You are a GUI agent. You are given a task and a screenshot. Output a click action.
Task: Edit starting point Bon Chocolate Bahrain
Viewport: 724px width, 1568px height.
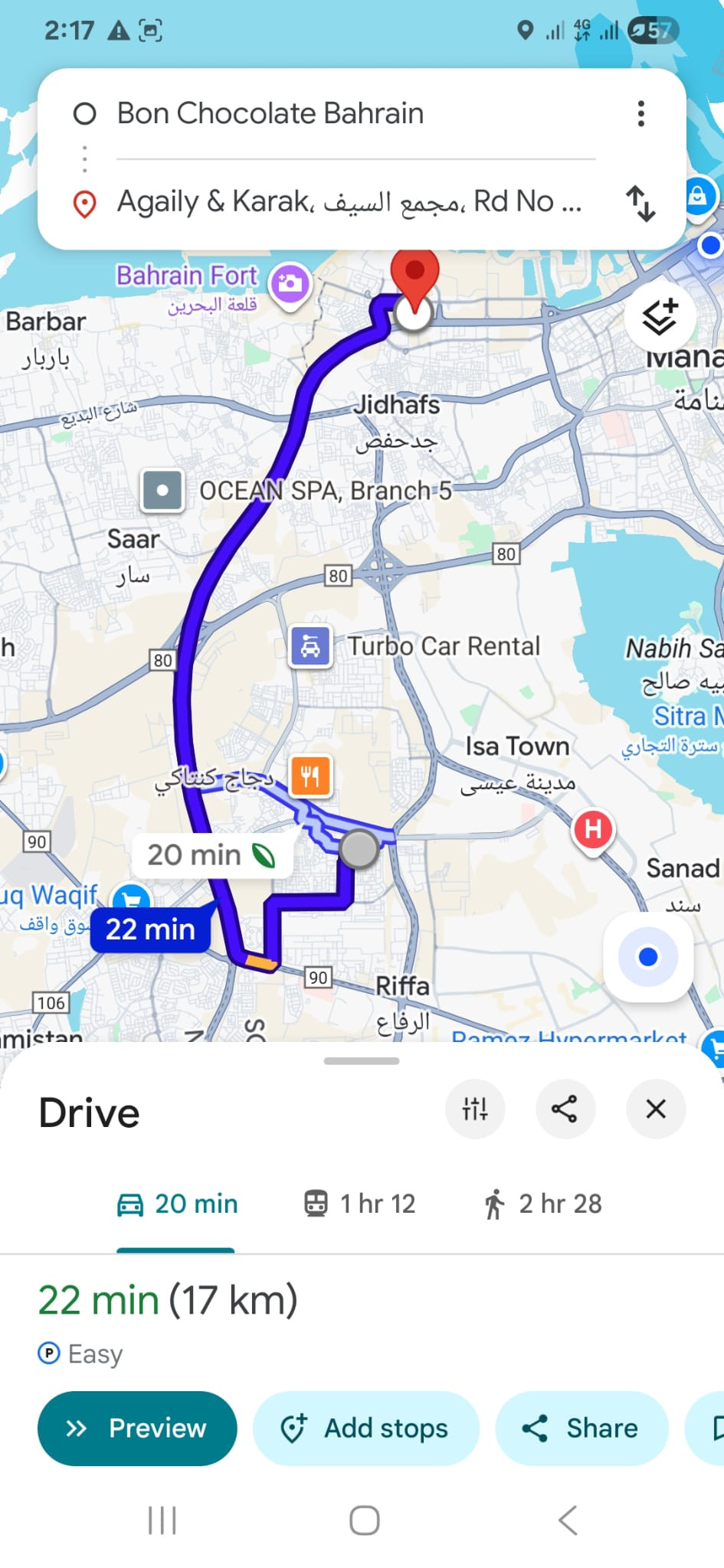pyautogui.click(x=270, y=114)
